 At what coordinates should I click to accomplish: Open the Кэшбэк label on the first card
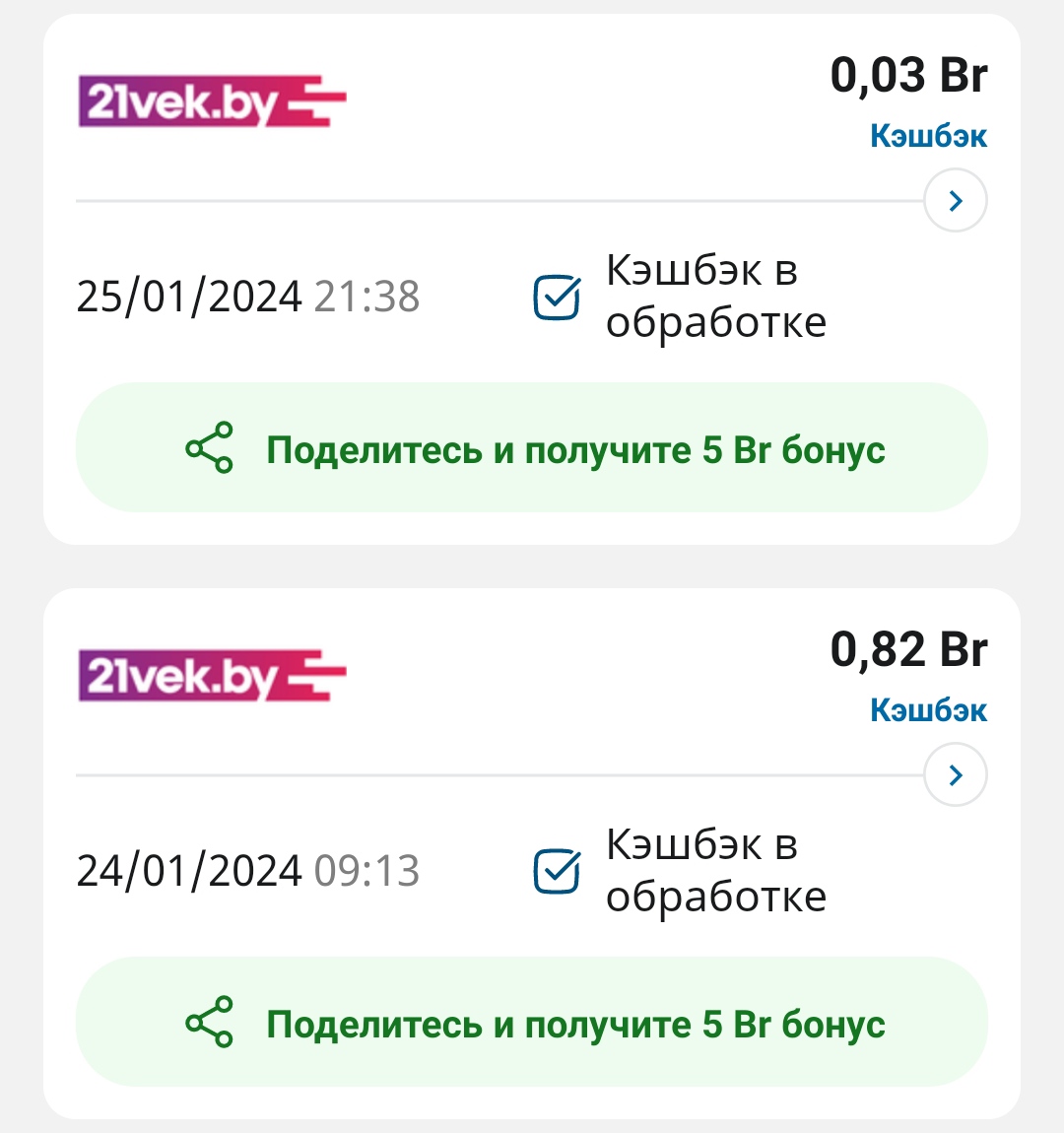tap(927, 136)
